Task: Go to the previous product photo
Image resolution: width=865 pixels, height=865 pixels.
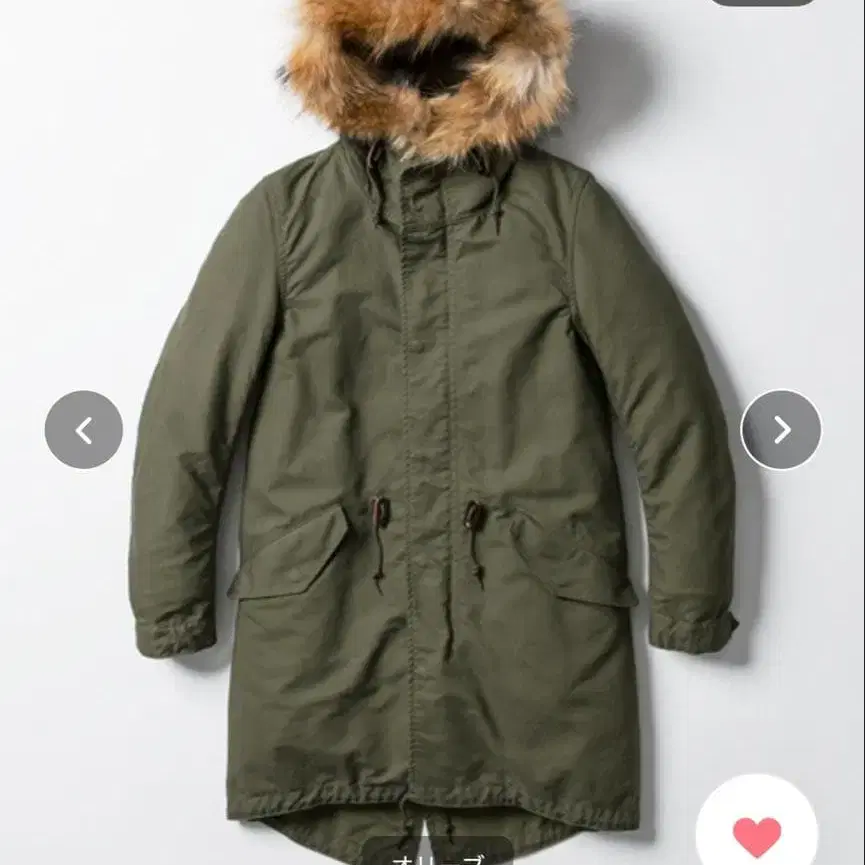Action: point(84,430)
